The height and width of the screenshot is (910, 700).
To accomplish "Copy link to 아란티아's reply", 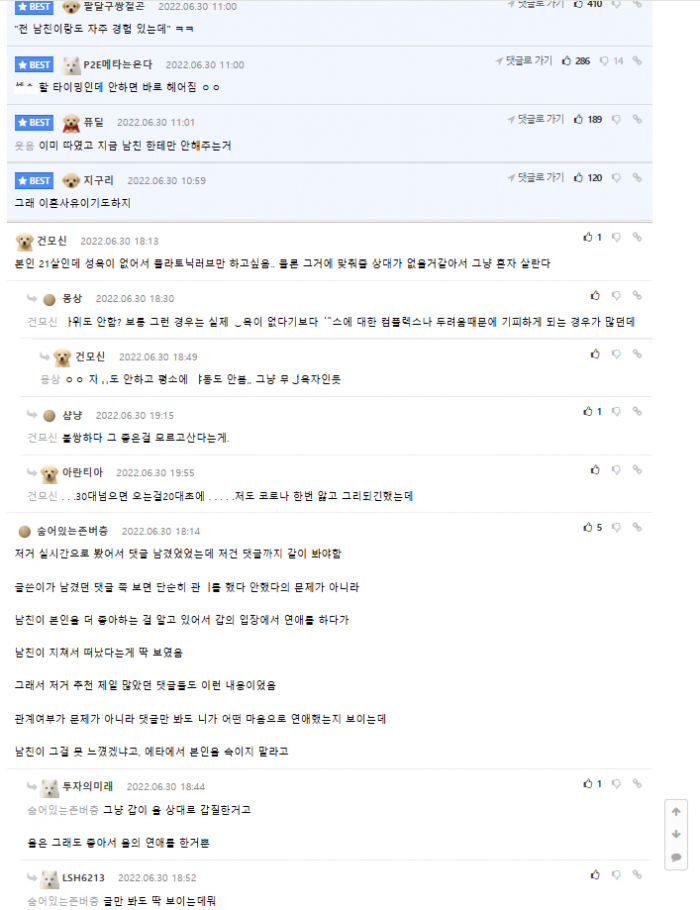I will pyautogui.click(x=637, y=469).
